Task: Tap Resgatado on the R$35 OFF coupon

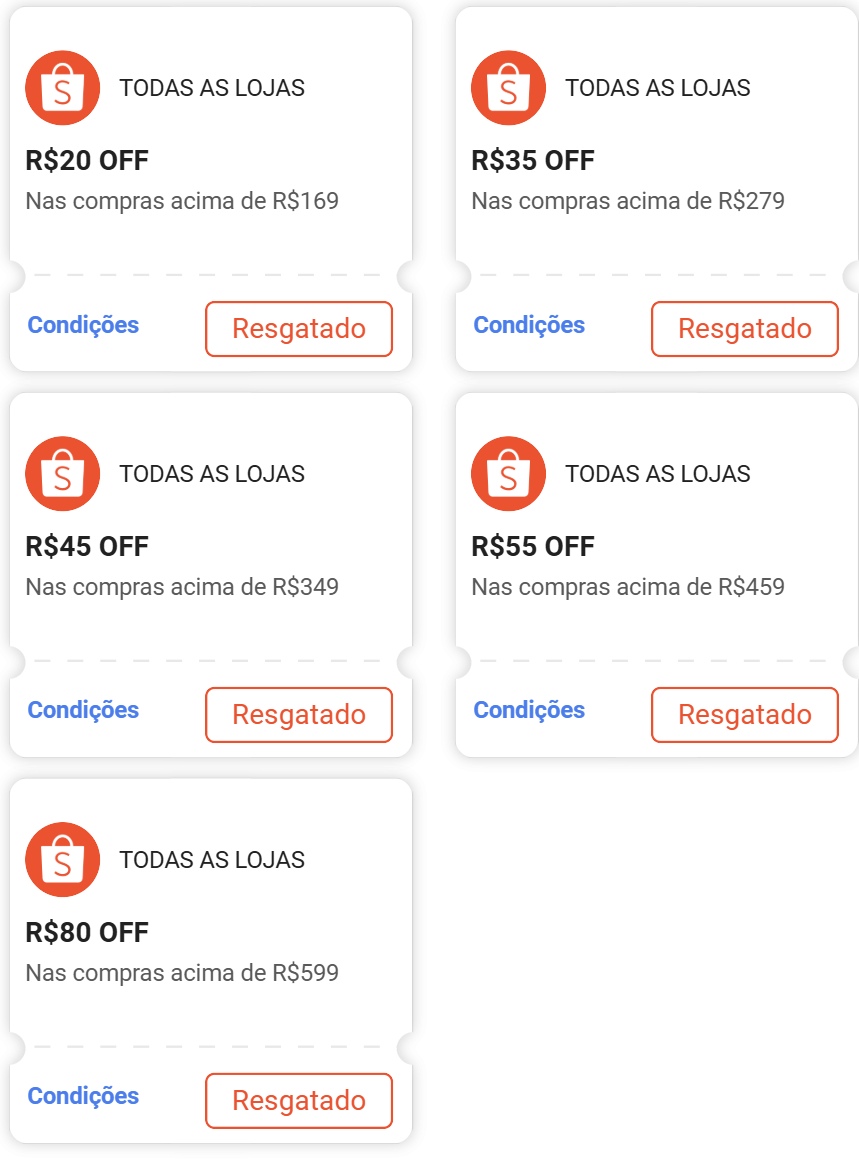Action: 745,329
